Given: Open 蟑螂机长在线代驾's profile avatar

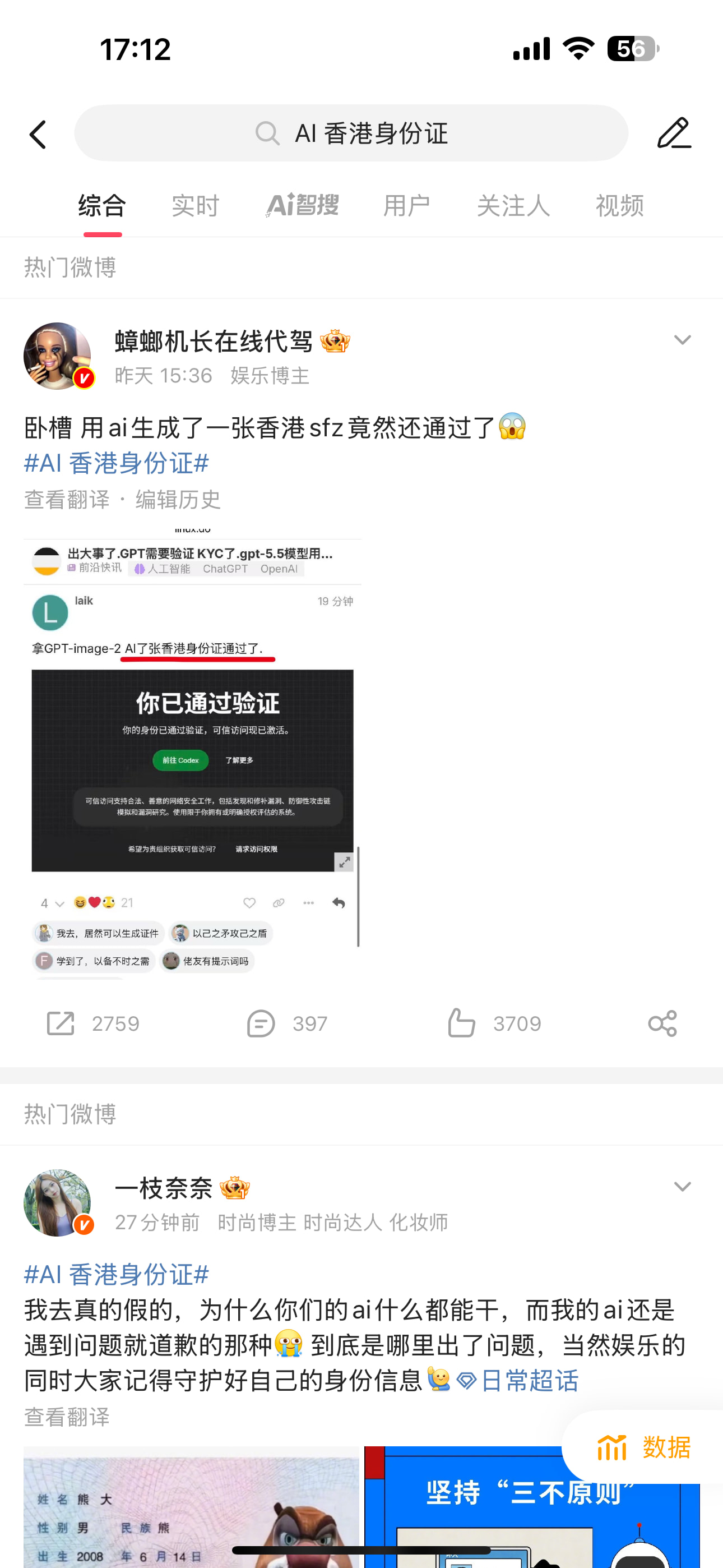Looking at the screenshot, I should tap(57, 356).
